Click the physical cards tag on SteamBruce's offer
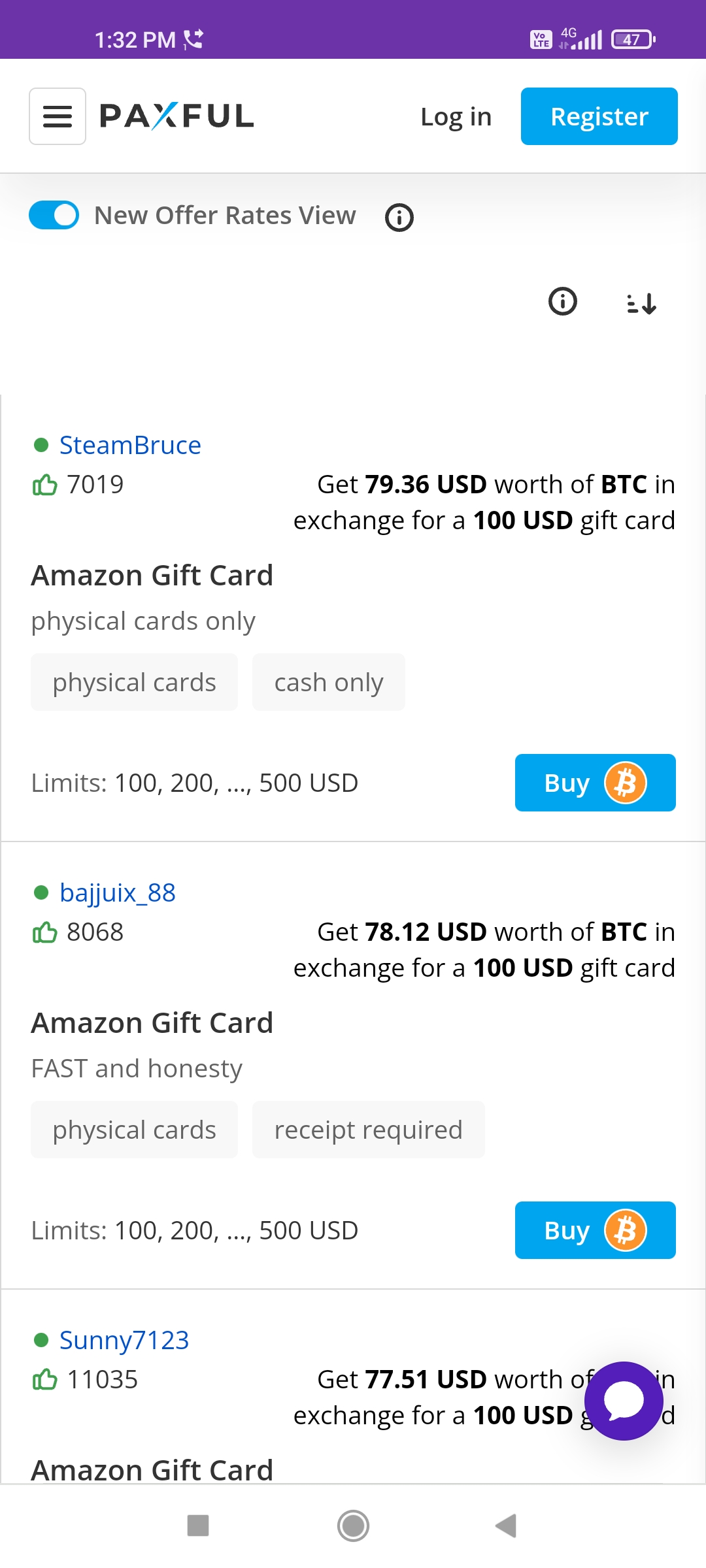Image resolution: width=706 pixels, height=1568 pixels. click(x=133, y=681)
